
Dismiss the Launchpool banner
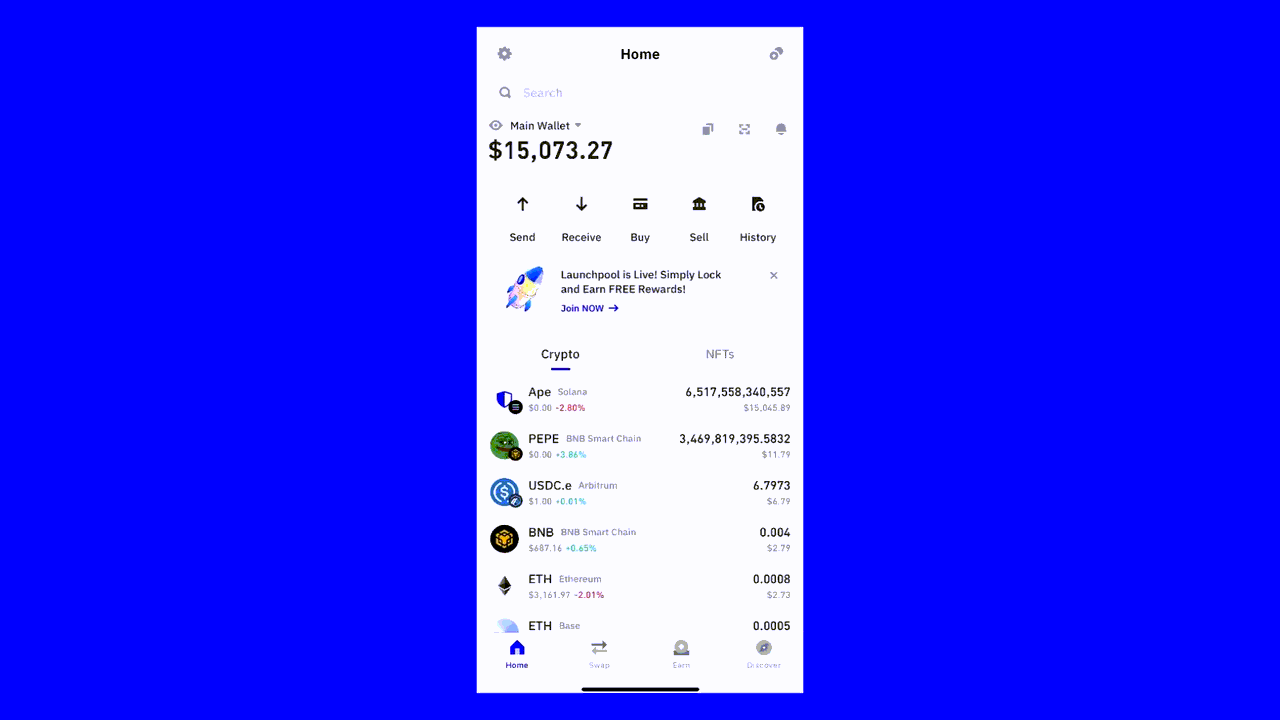(773, 275)
